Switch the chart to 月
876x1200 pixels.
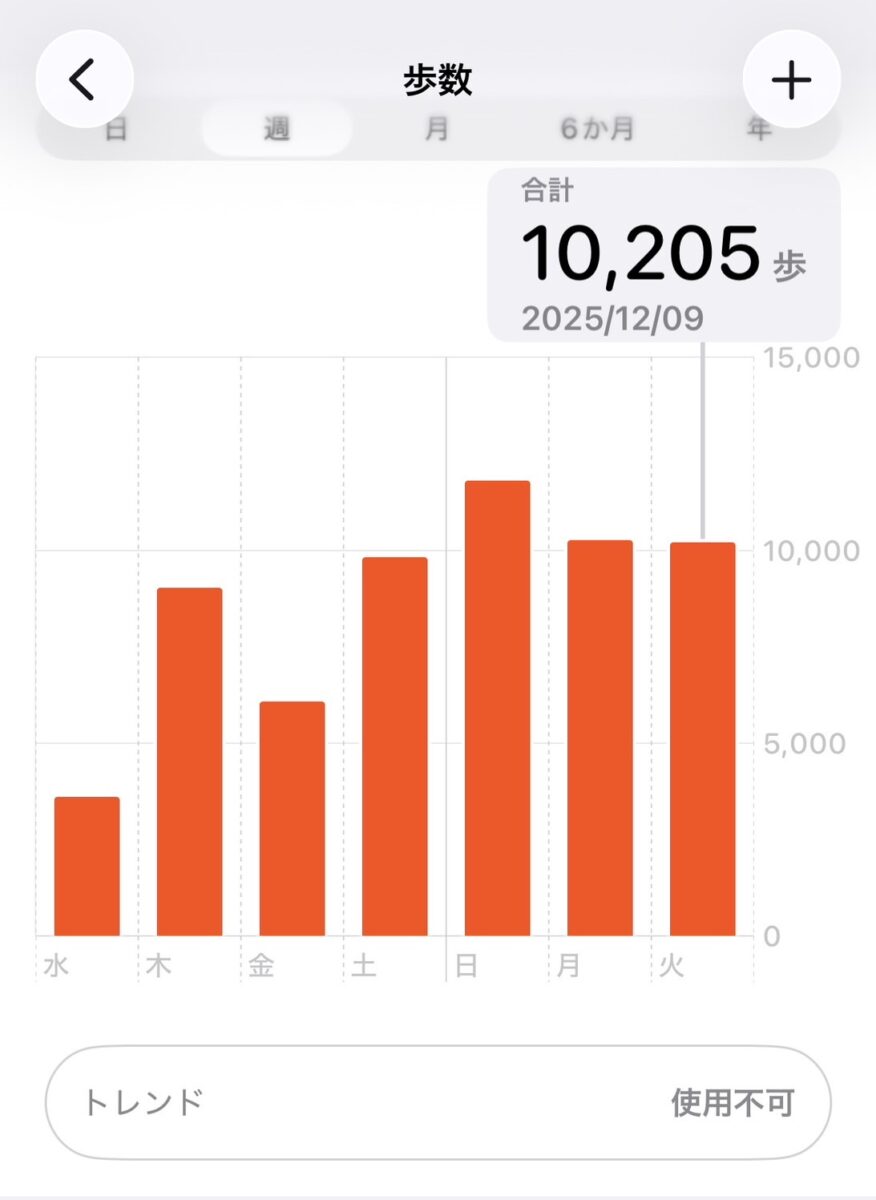[x=437, y=130]
